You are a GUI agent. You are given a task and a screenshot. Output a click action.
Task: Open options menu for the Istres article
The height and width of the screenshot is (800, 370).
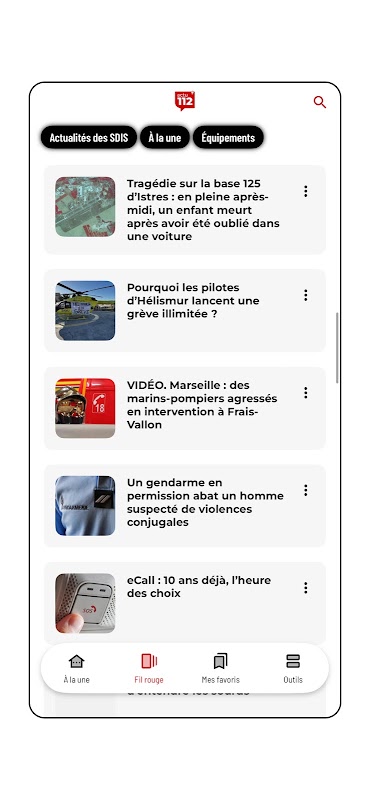306,191
